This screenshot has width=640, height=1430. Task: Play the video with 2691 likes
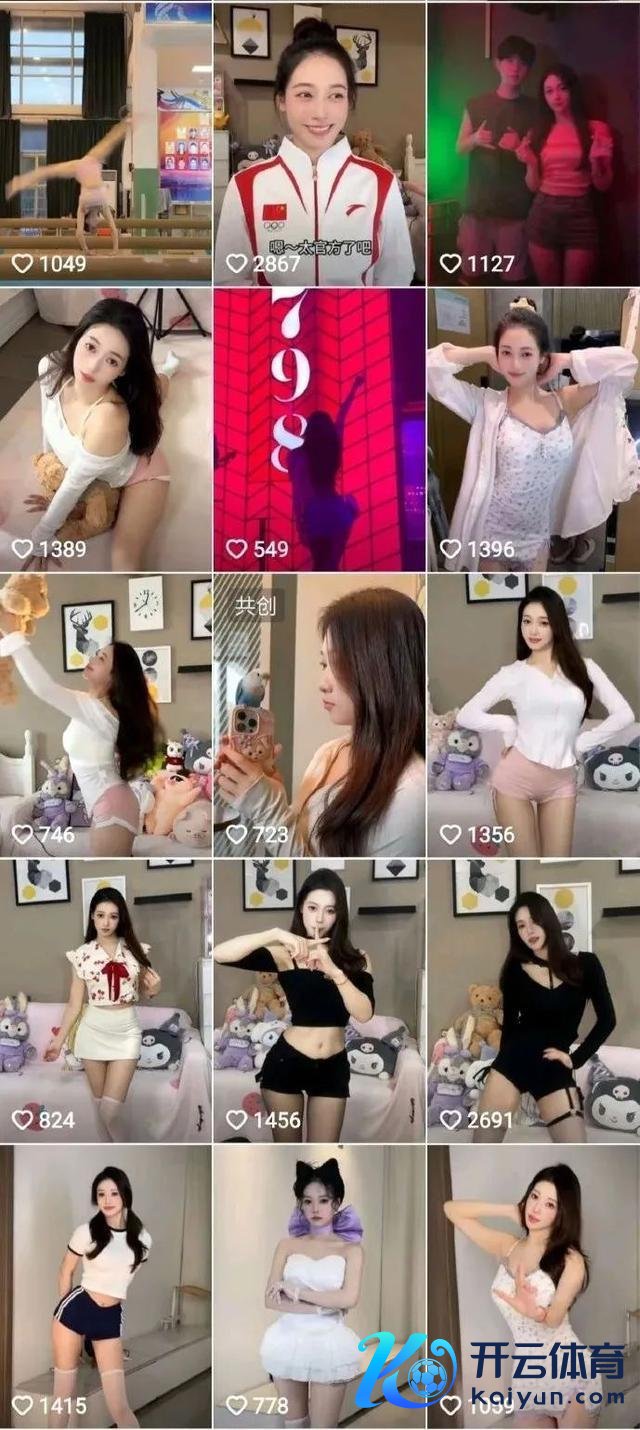[533, 1000]
